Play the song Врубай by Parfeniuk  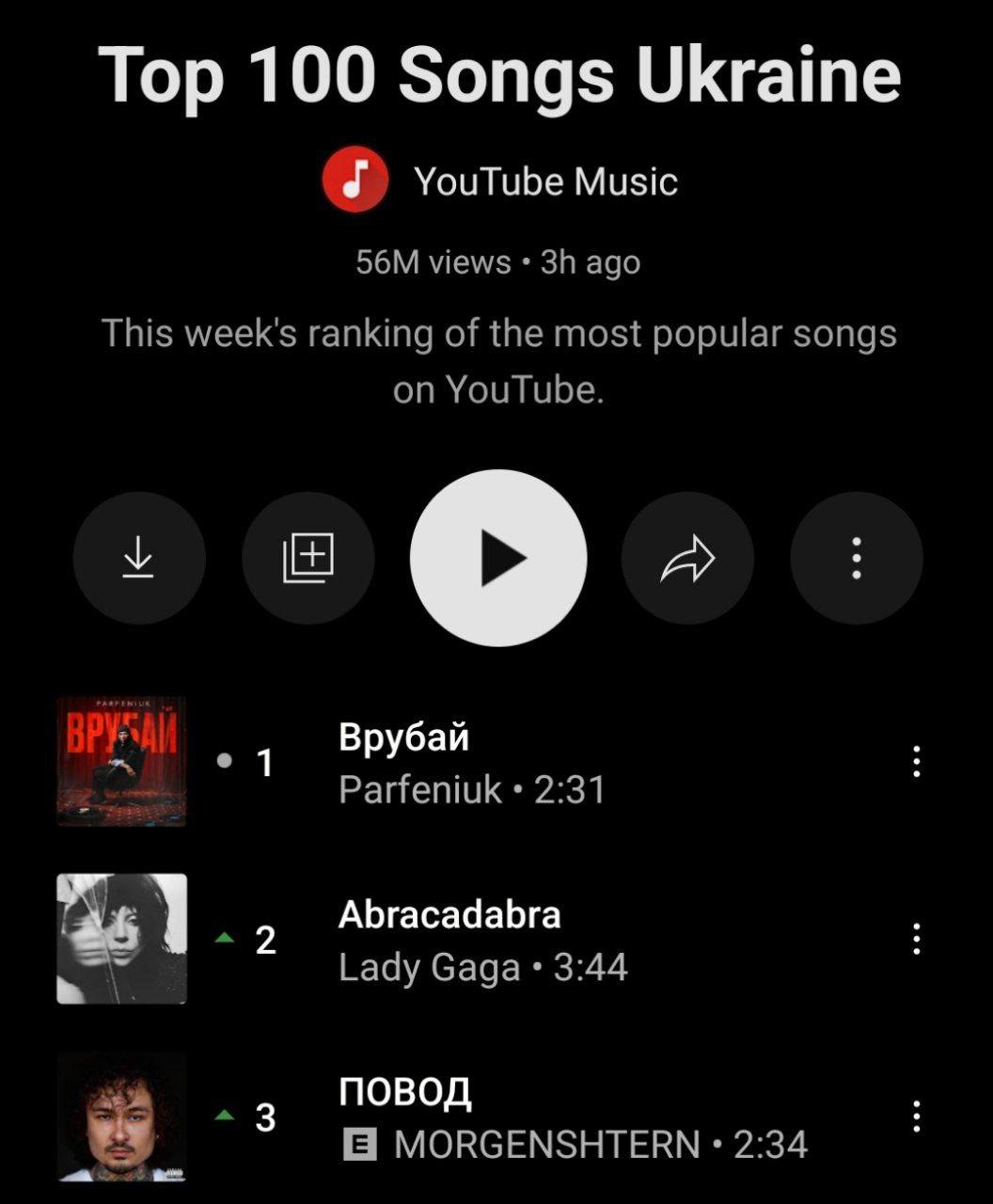(x=470, y=762)
